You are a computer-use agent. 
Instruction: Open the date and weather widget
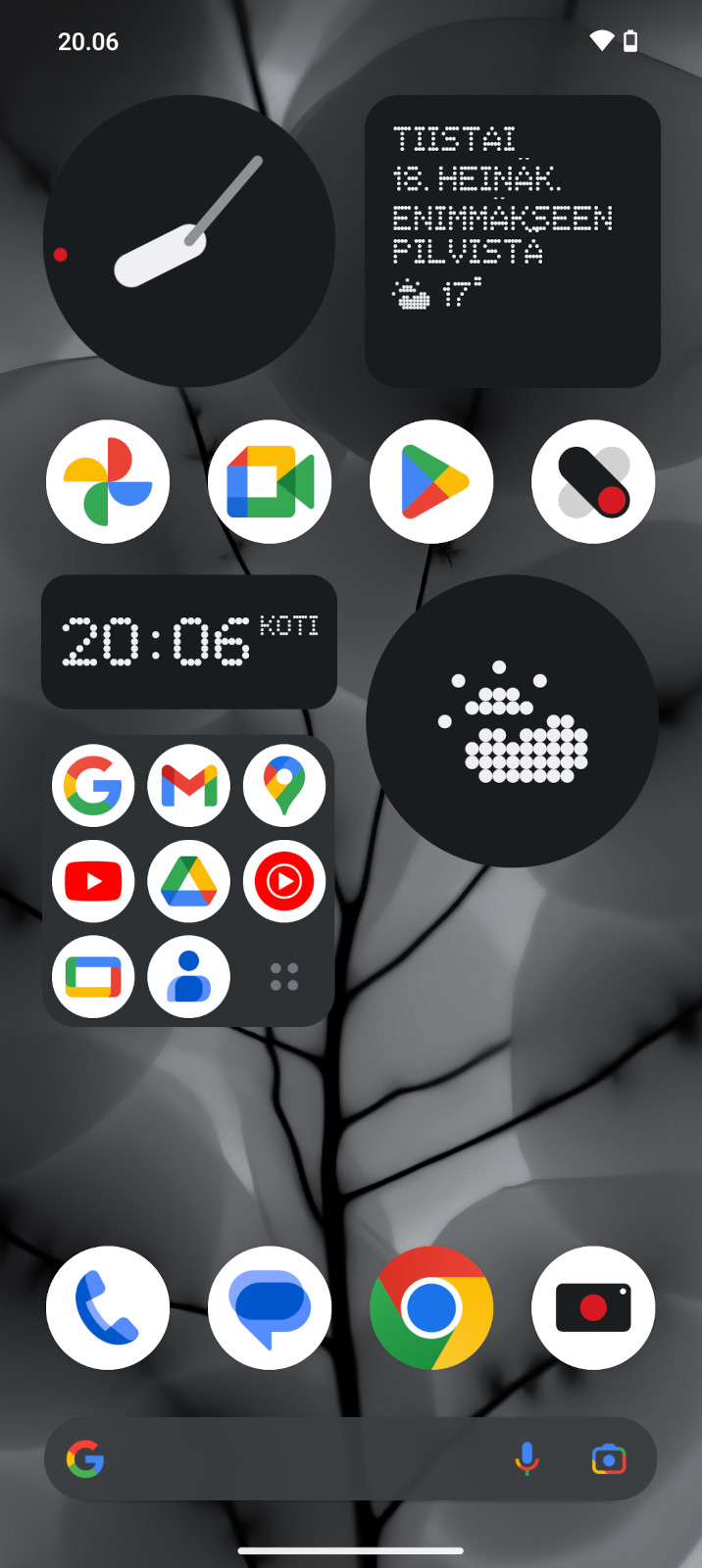tap(513, 241)
